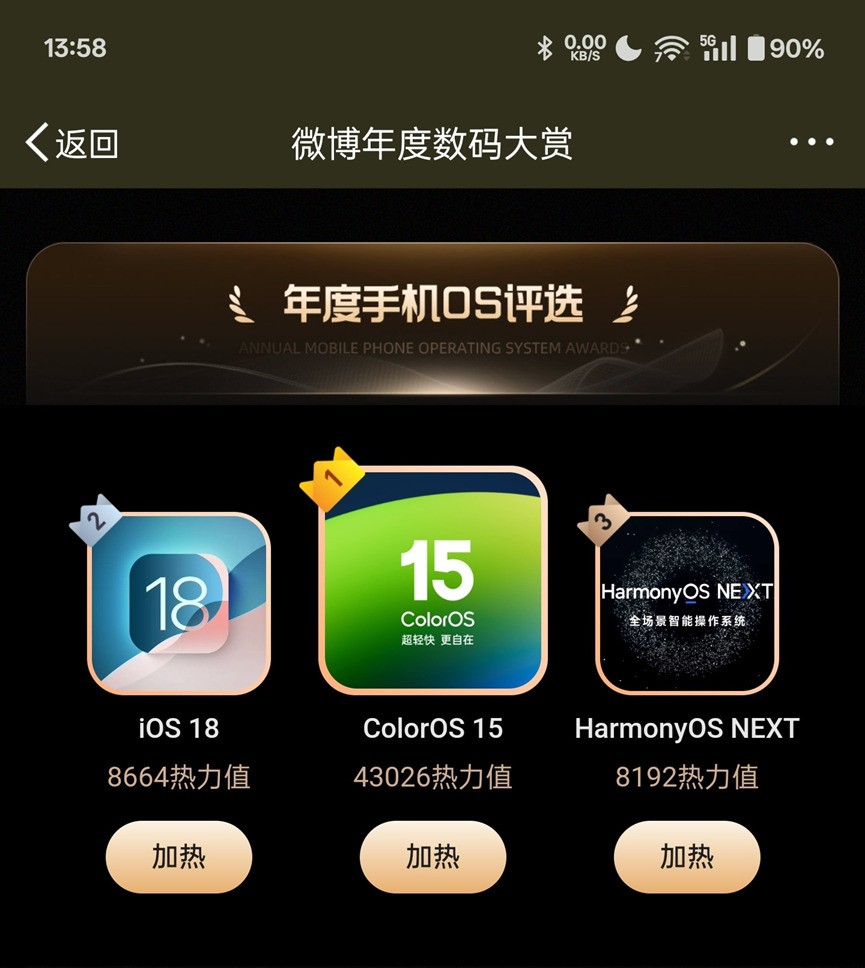Open the HarmonyOS NEXT tile
Viewport: 865px width, 968px height.
point(687,604)
